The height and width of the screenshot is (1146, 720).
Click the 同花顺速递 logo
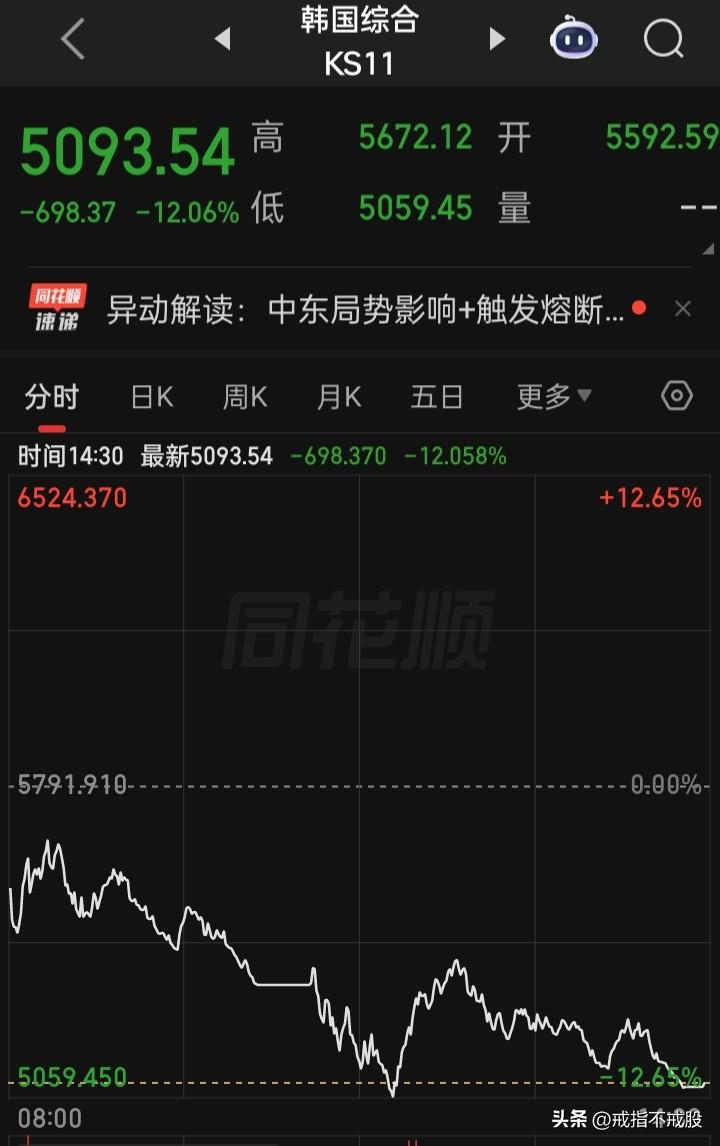[x=56, y=308]
